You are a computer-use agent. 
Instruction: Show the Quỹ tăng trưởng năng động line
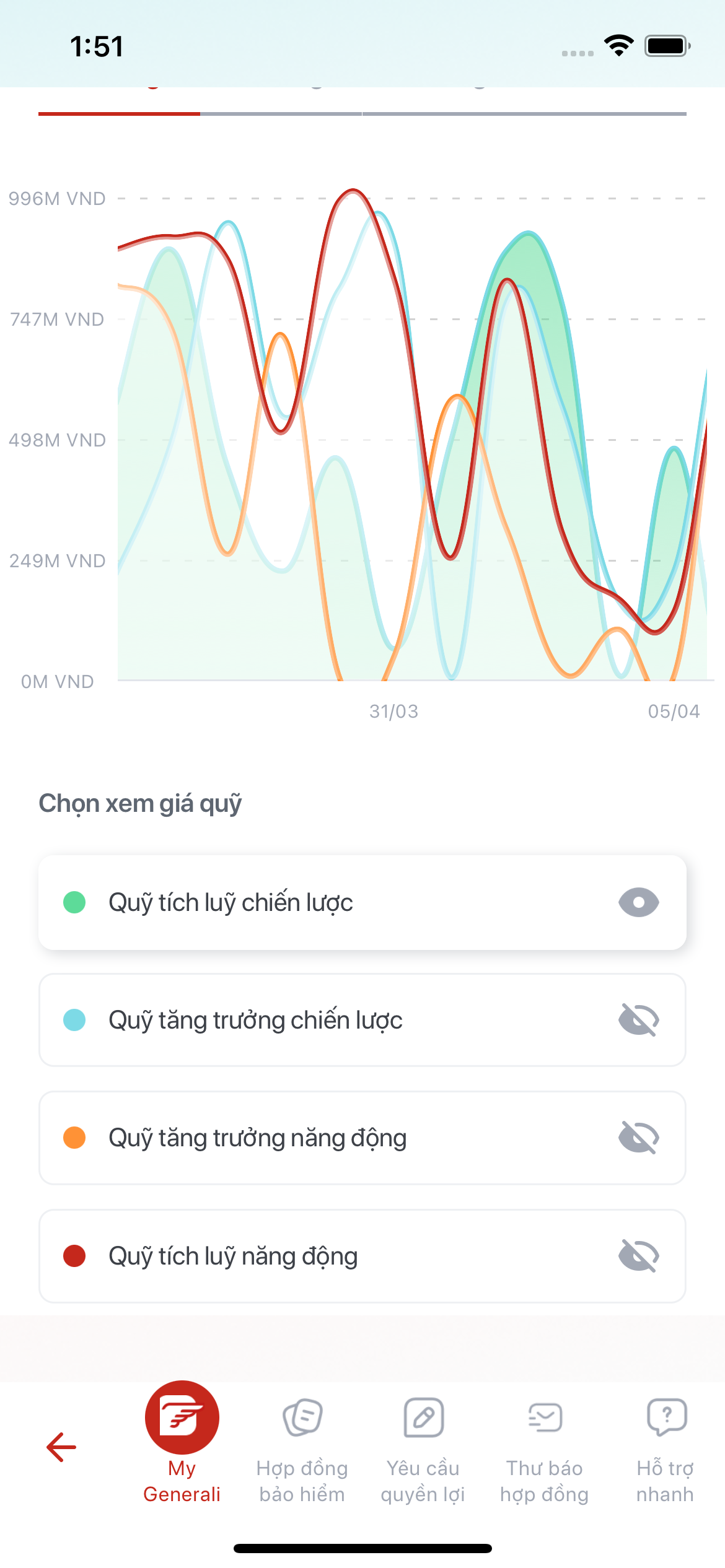coord(640,1138)
